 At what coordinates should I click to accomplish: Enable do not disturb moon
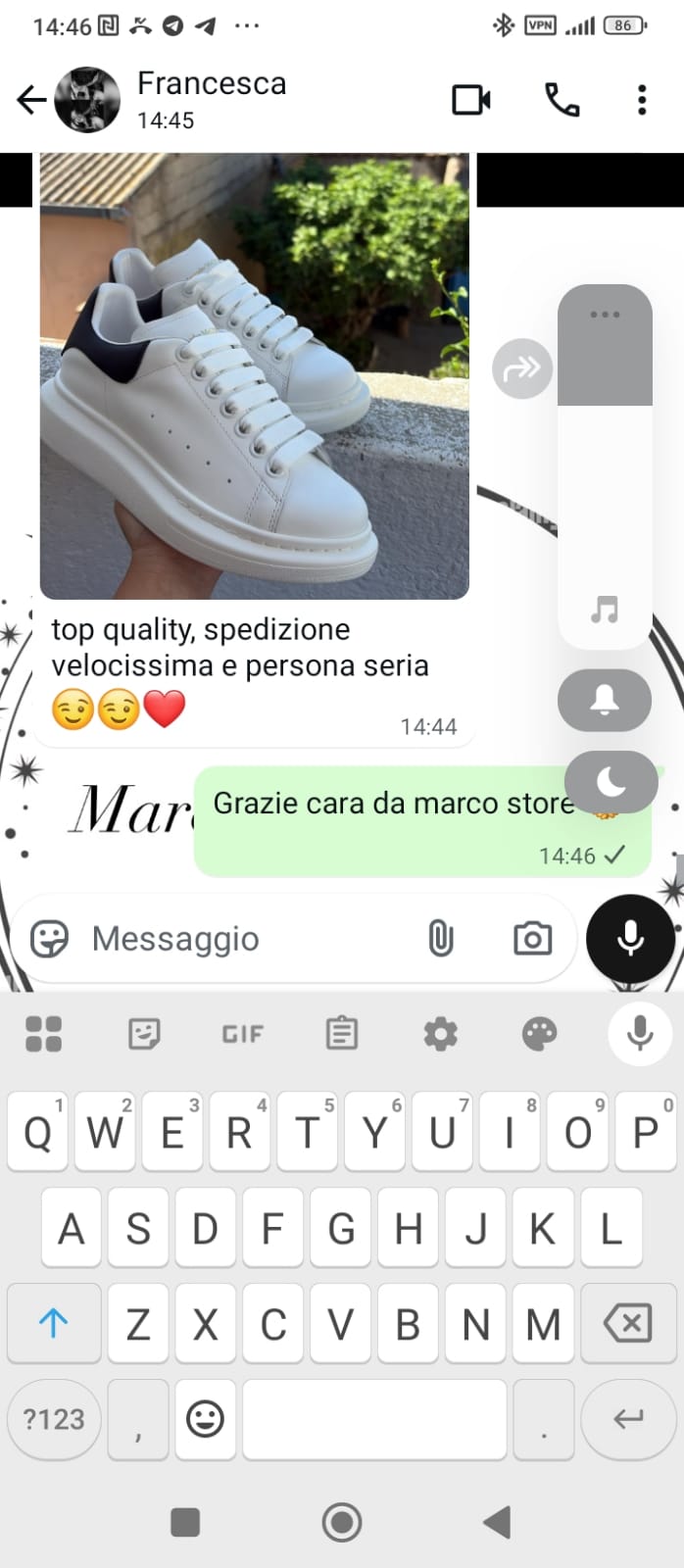pos(611,781)
